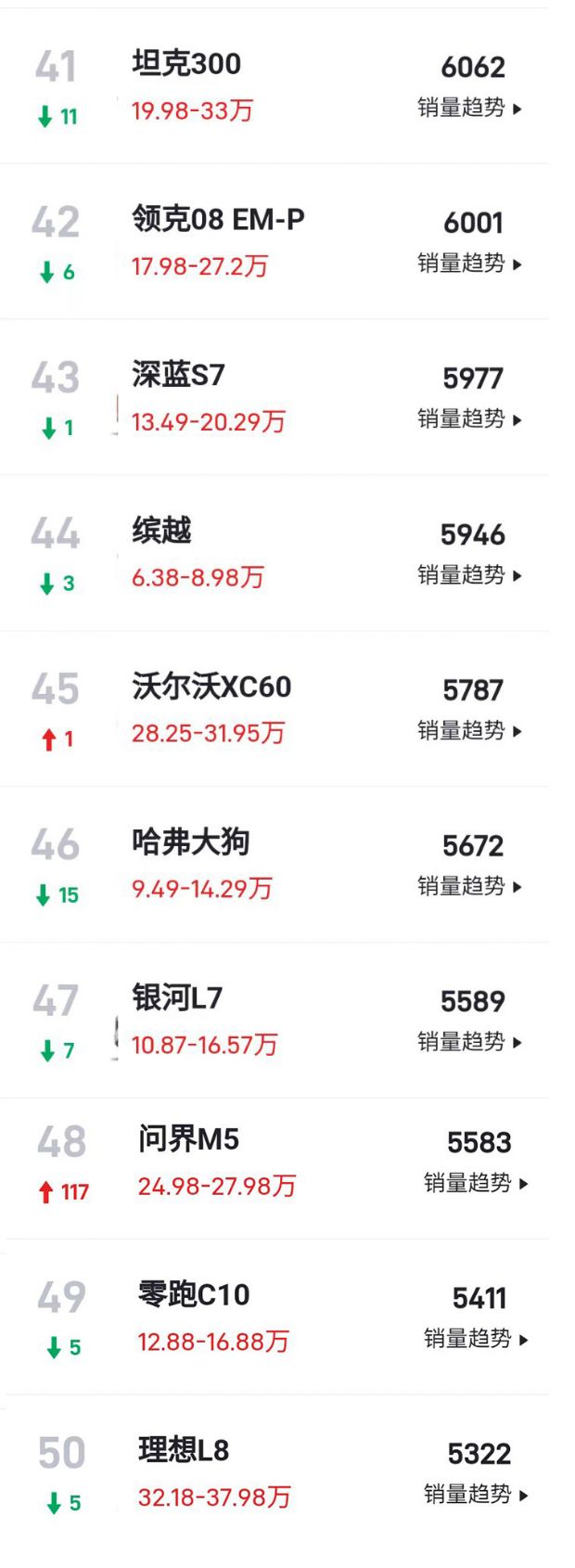Open sales trend of 深蓝S7

(x=469, y=420)
